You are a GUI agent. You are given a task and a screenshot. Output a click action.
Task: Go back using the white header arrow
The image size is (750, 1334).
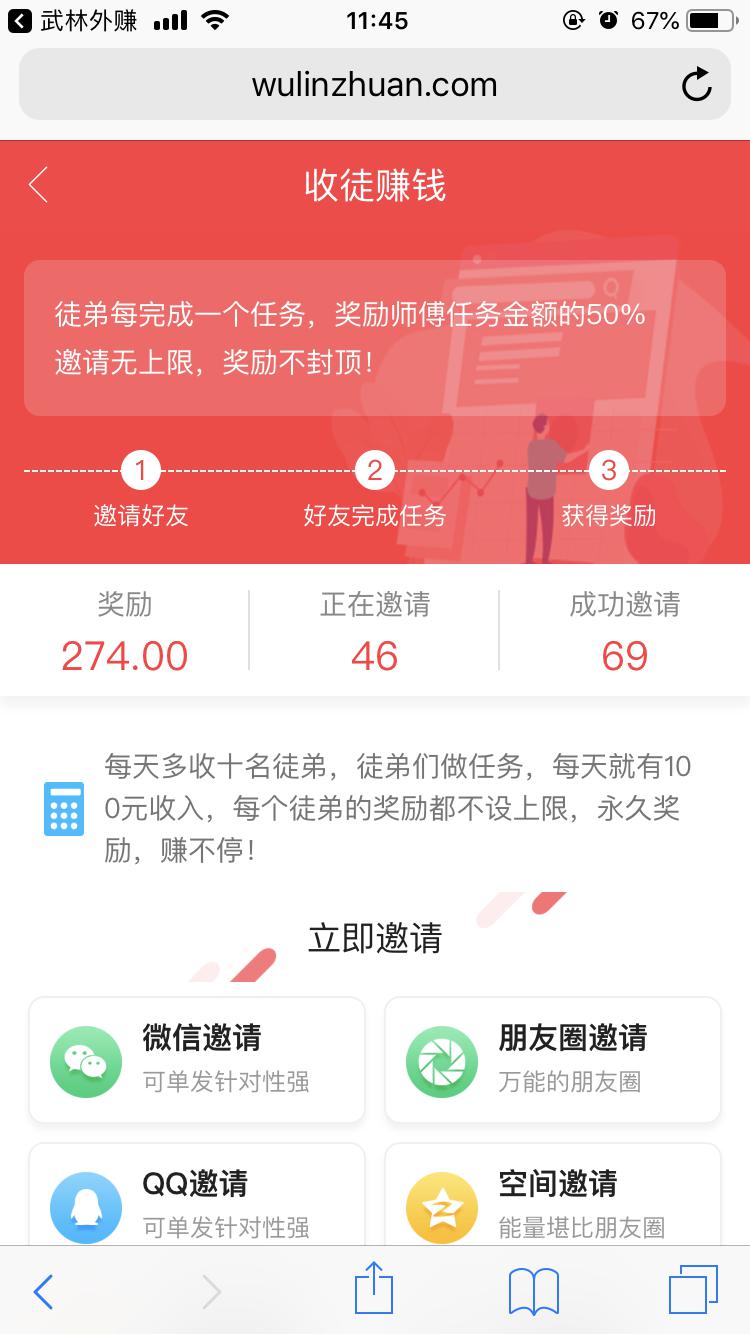tap(37, 184)
